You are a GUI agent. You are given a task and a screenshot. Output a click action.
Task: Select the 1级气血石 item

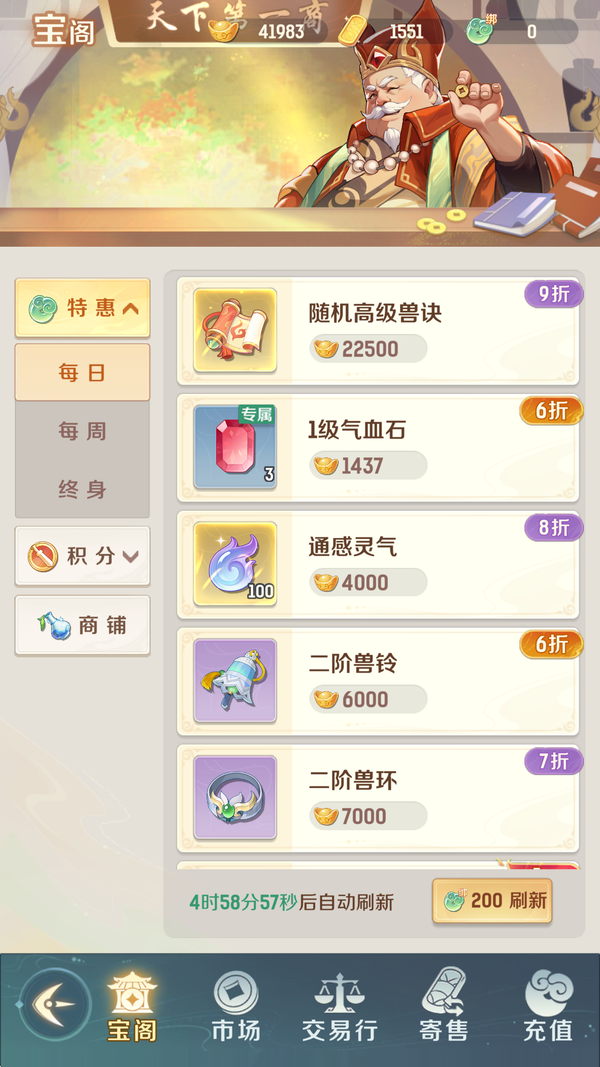click(378, 448)
